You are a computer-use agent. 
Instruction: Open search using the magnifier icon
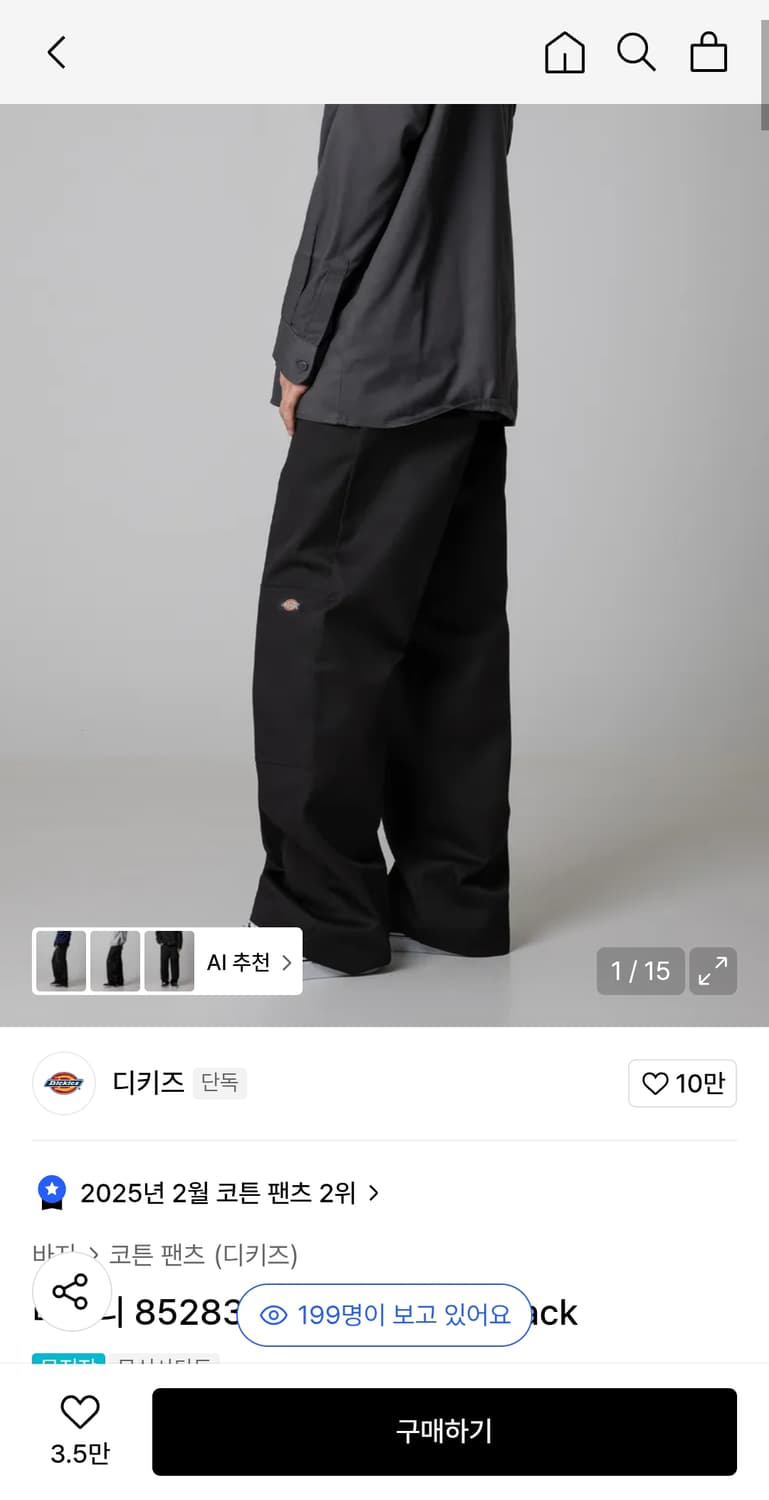pos(636,52)
